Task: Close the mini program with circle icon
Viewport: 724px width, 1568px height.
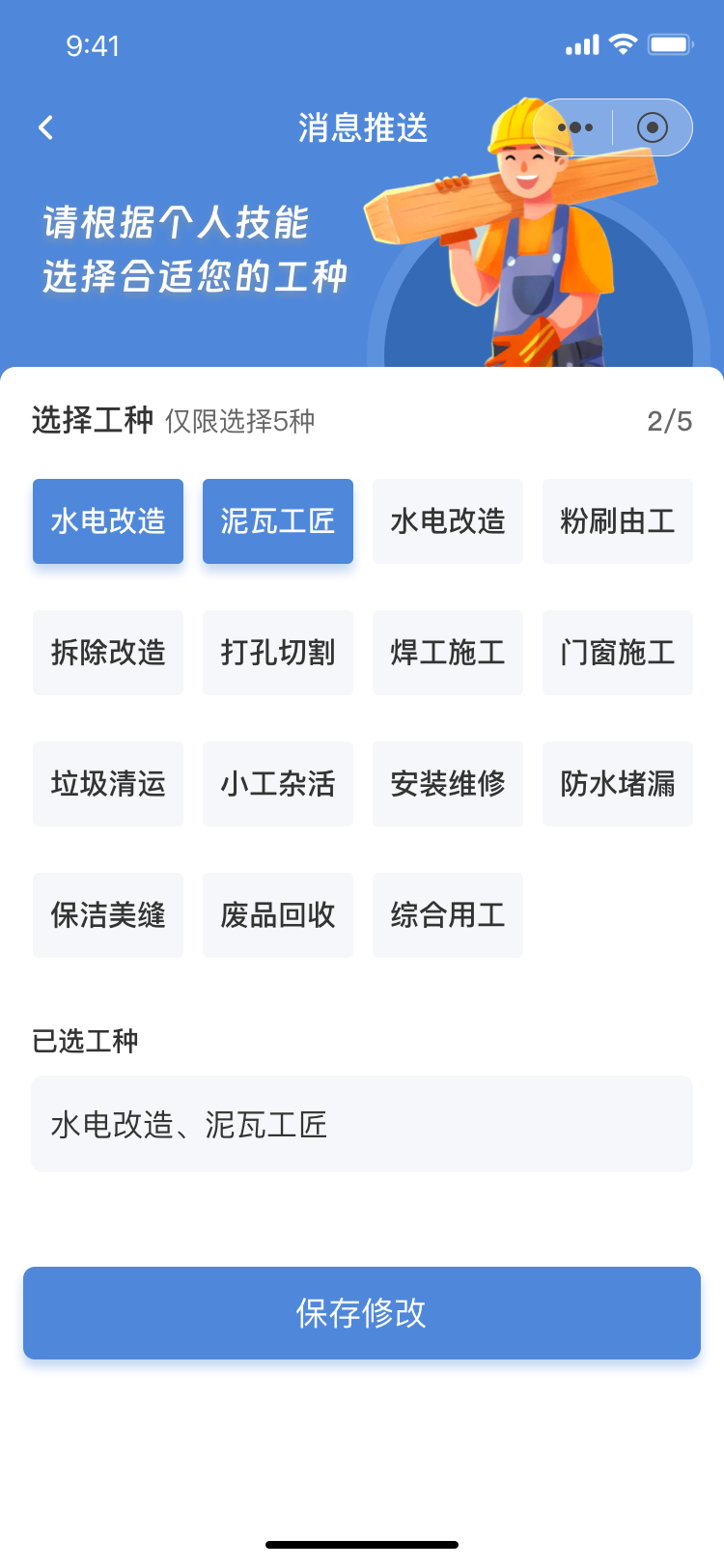Action: (x=653, y=127)
